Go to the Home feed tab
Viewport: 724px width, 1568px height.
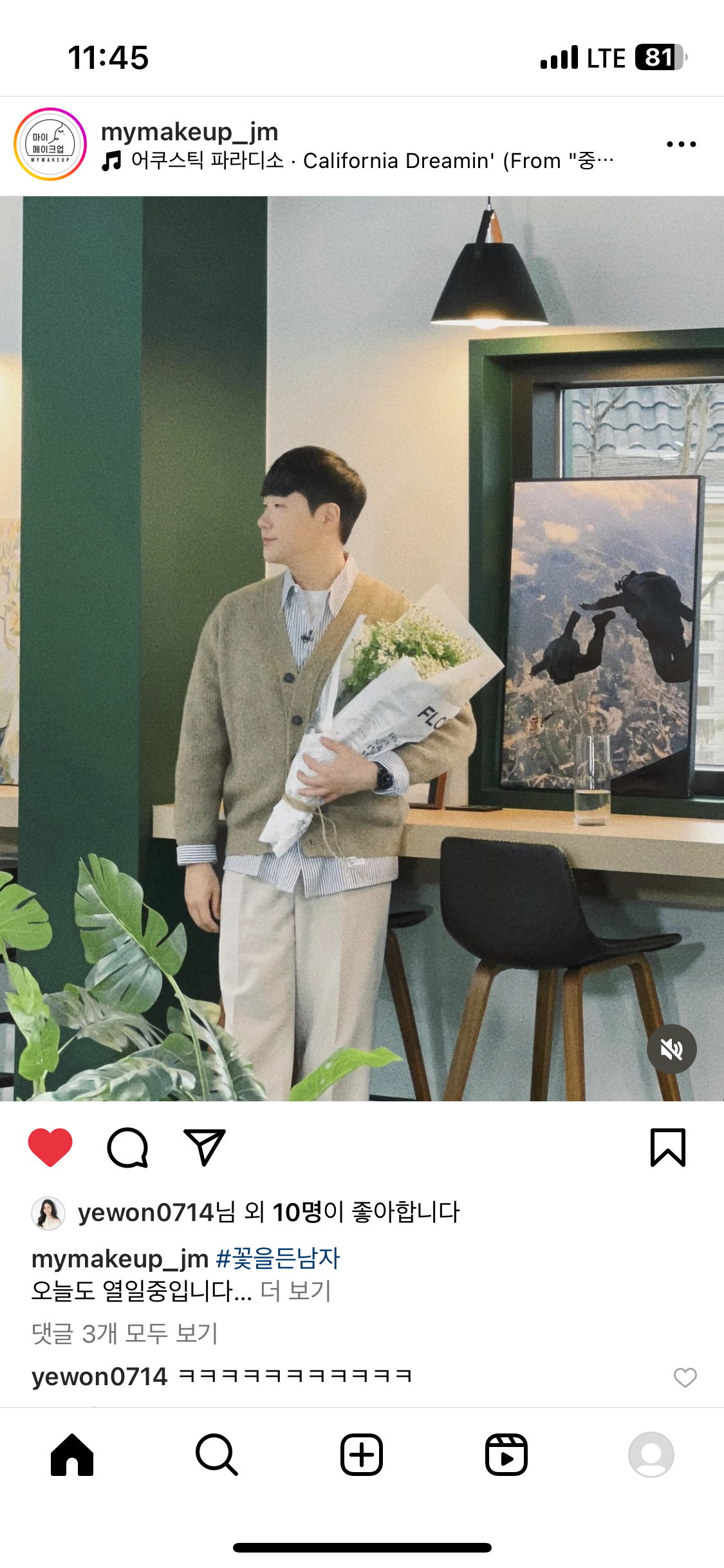pyautogui.click(x=72, y=1455)
